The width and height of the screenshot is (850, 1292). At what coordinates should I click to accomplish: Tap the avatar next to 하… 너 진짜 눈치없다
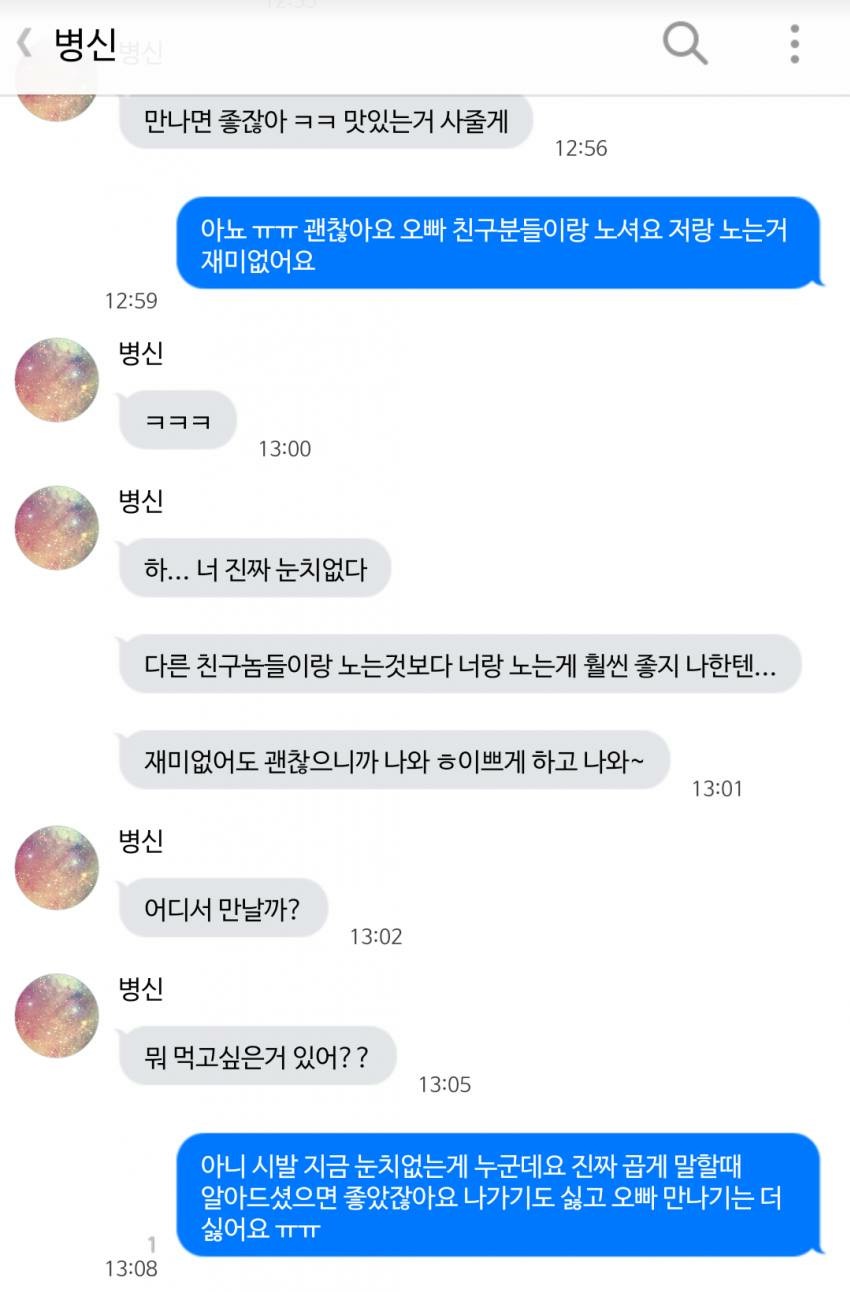[x=57, y=528]
